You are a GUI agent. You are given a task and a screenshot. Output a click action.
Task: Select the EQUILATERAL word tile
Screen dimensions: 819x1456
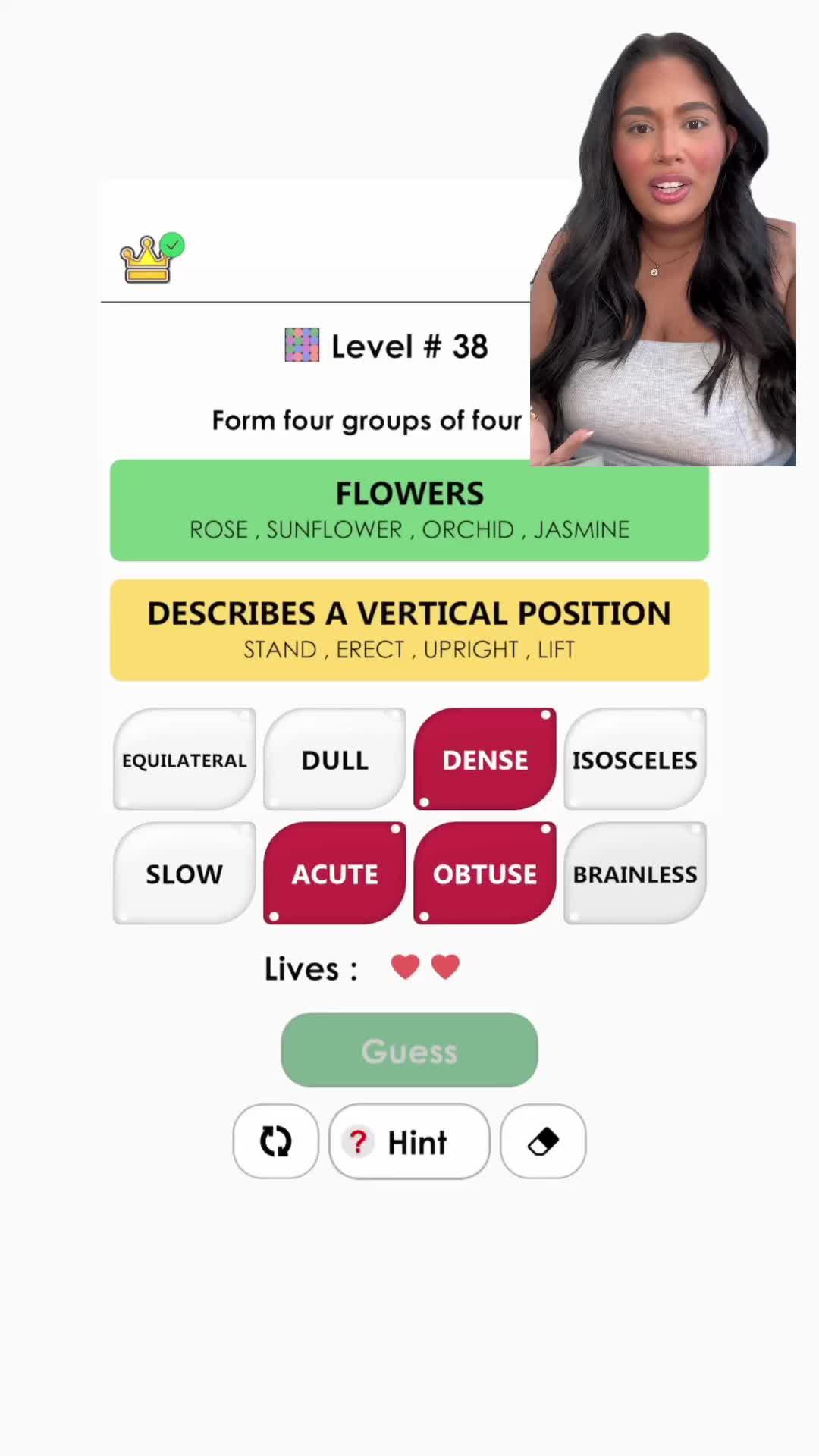click(184, 759)
